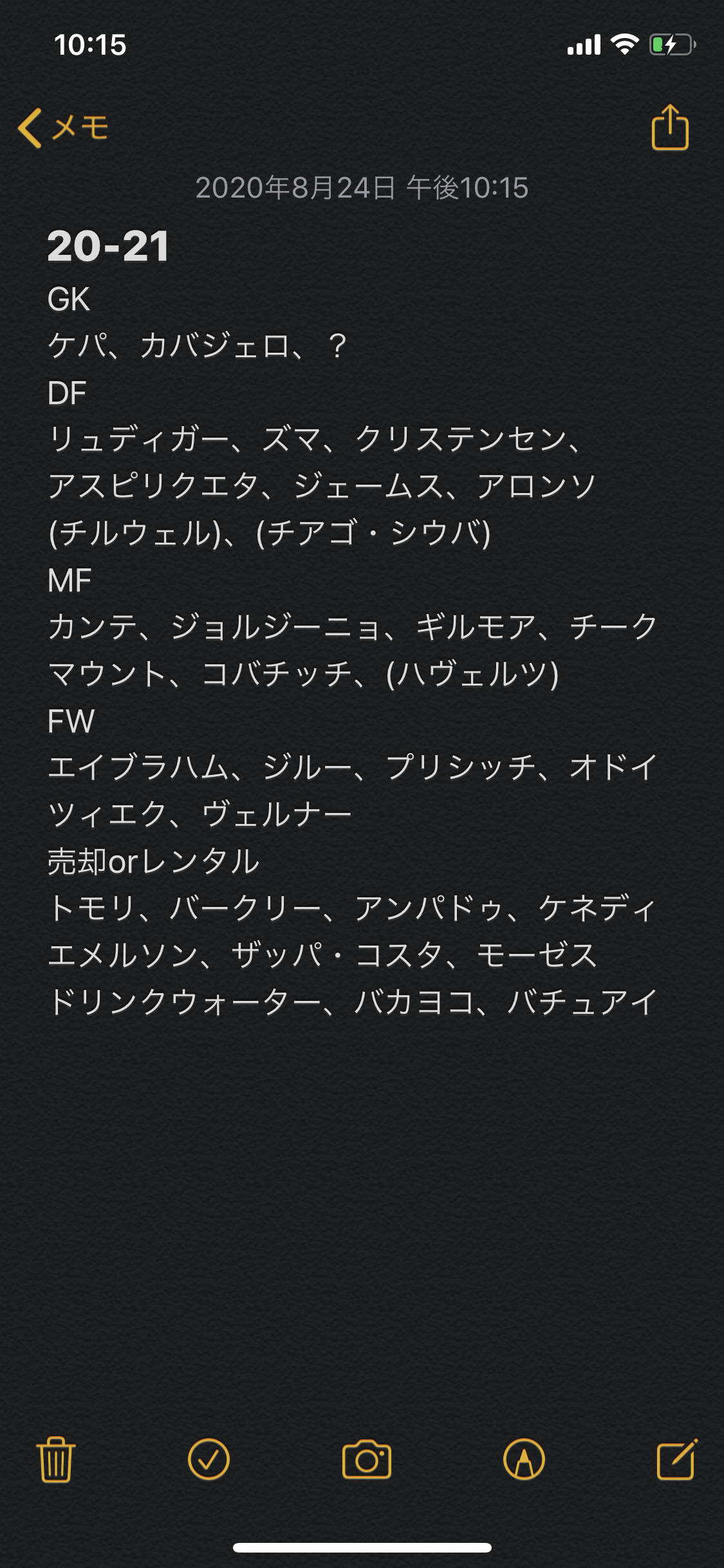Image resolution: width=724 pixels, height=1568 pixels.
Task: Add a checklist to the note
Action: [x=209, y=1459]
